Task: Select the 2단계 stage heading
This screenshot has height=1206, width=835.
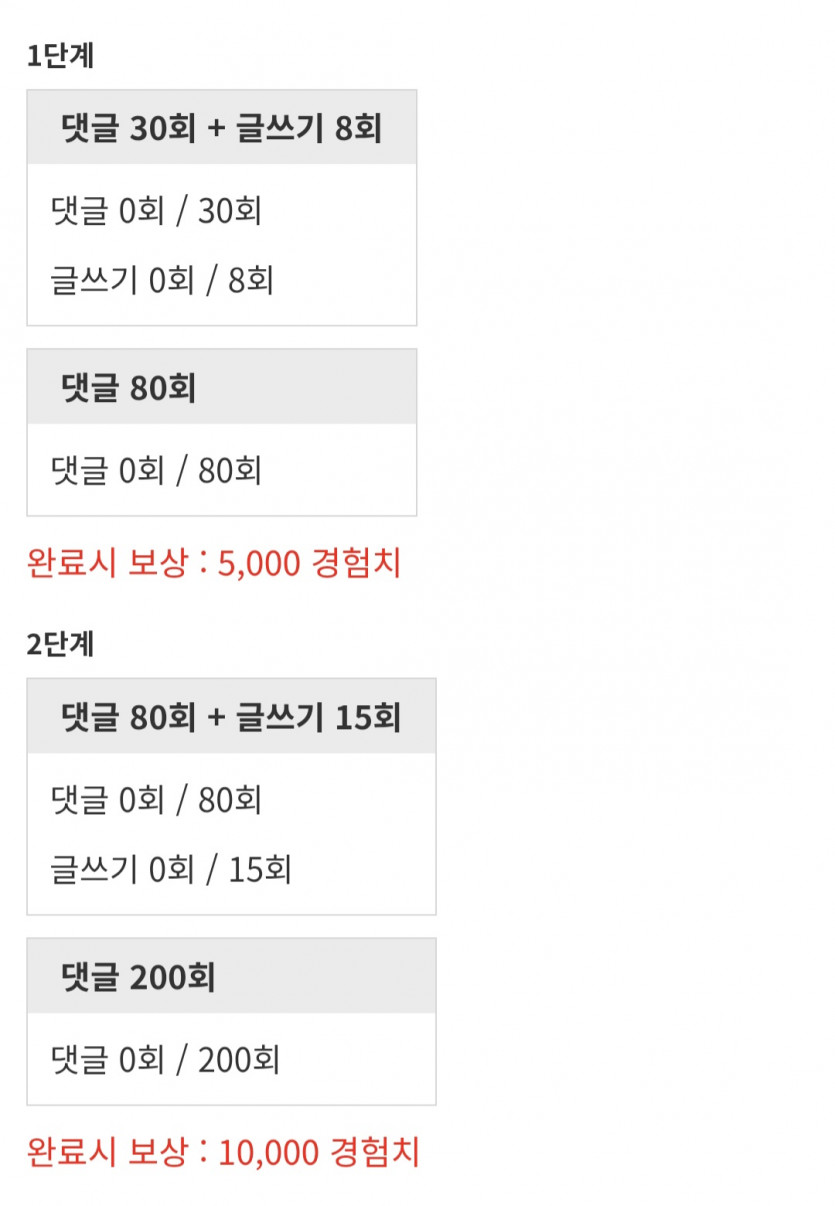Action: tap(47, 646)
